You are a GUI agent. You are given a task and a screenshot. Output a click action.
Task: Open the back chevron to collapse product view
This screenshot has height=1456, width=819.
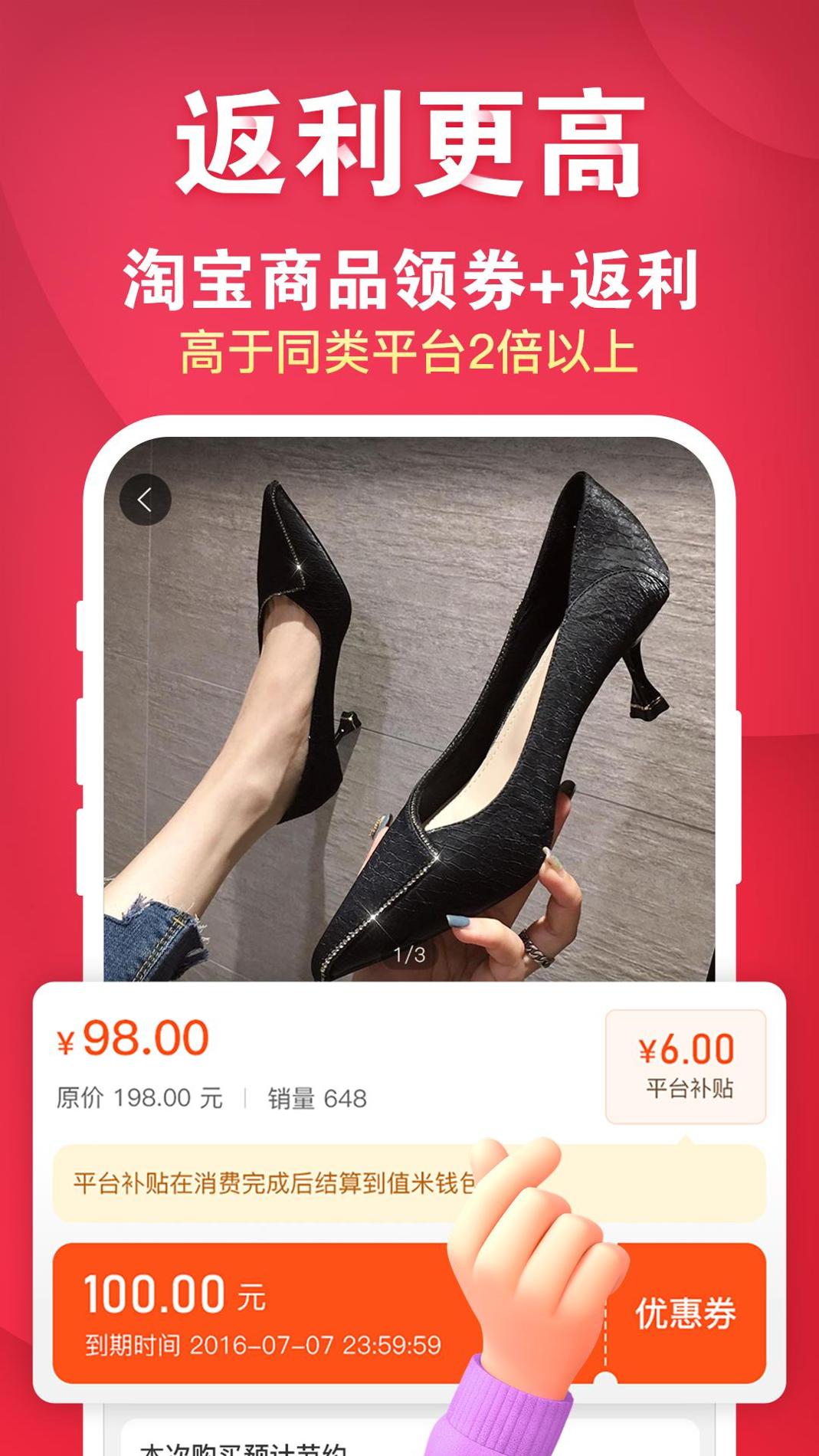pos(148,500)
